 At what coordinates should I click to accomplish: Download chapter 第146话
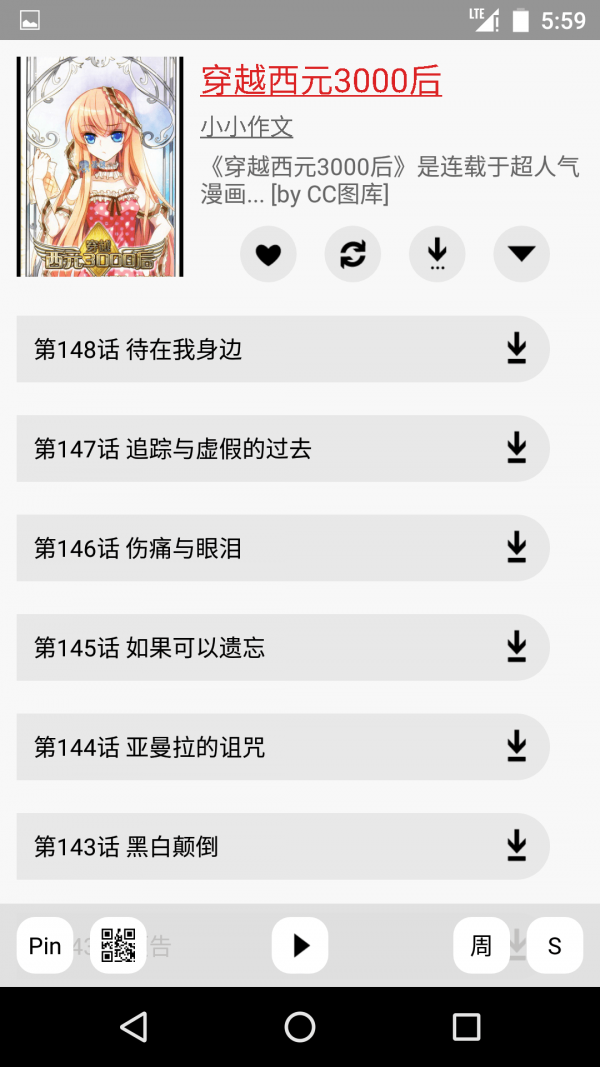[x=516, y=548]
